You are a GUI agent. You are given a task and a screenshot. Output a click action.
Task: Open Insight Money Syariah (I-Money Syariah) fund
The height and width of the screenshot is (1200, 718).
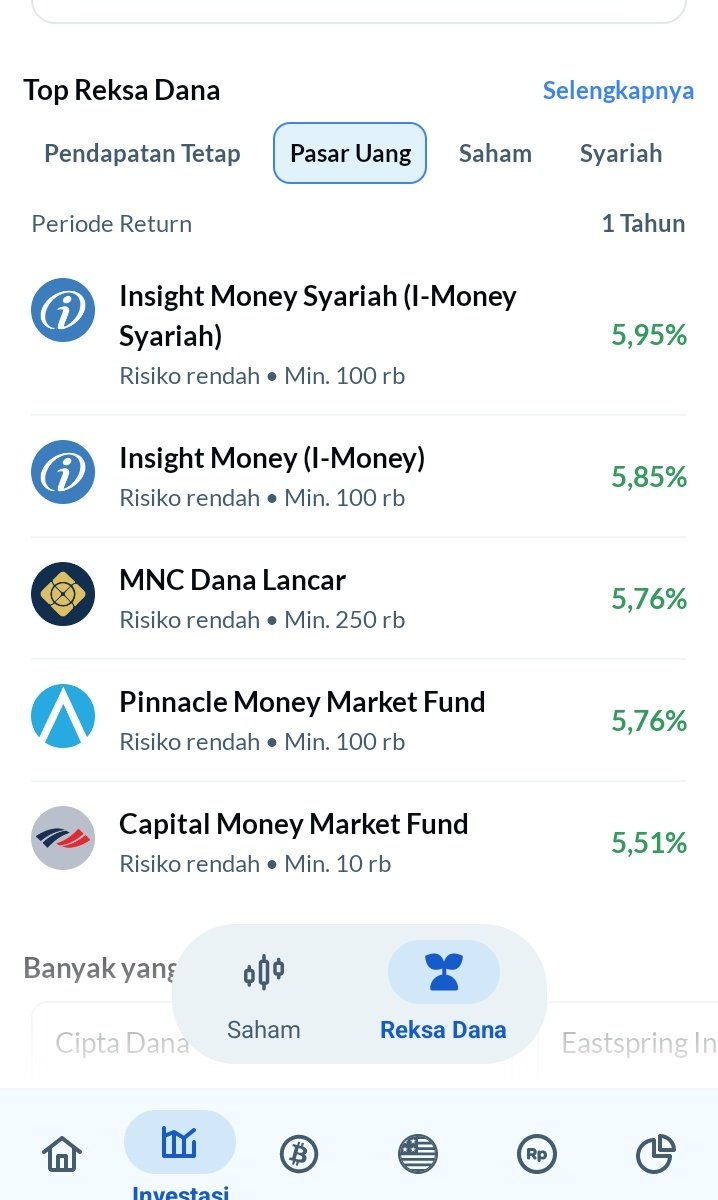[x=359, y=334]
